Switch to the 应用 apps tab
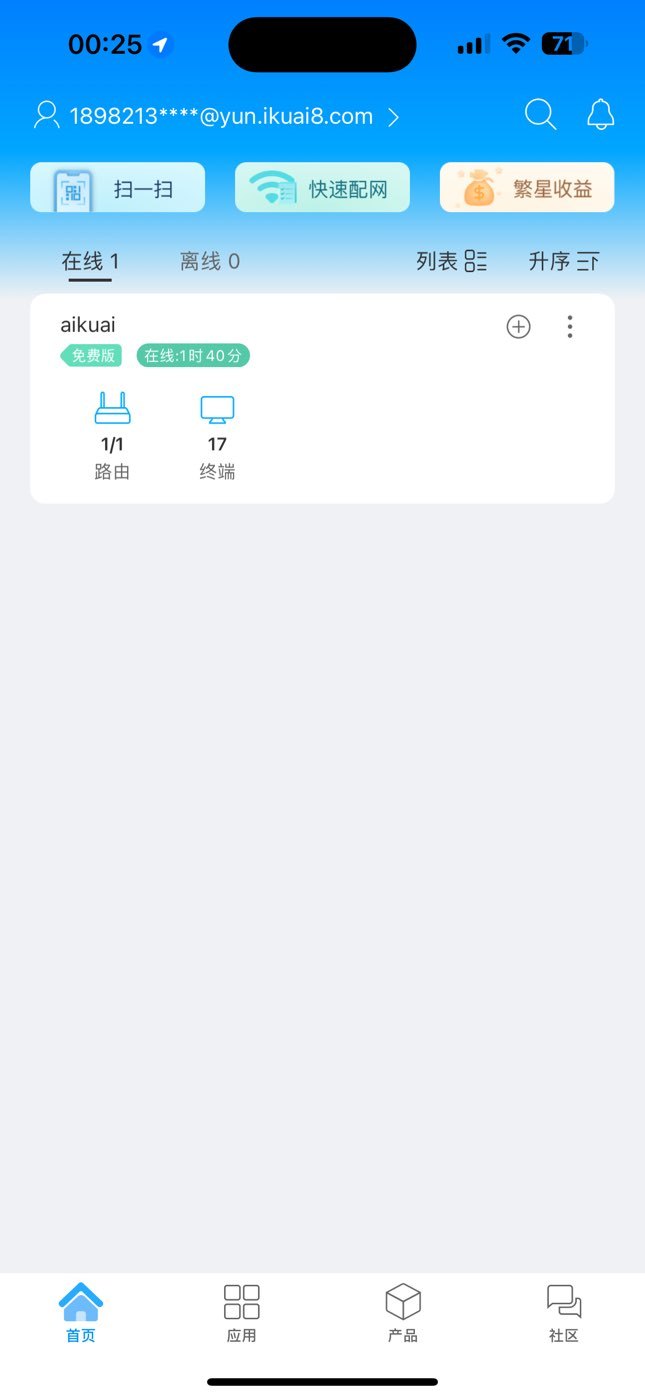This screenshot has height=1398, width=645. [x=242, y=1313]
